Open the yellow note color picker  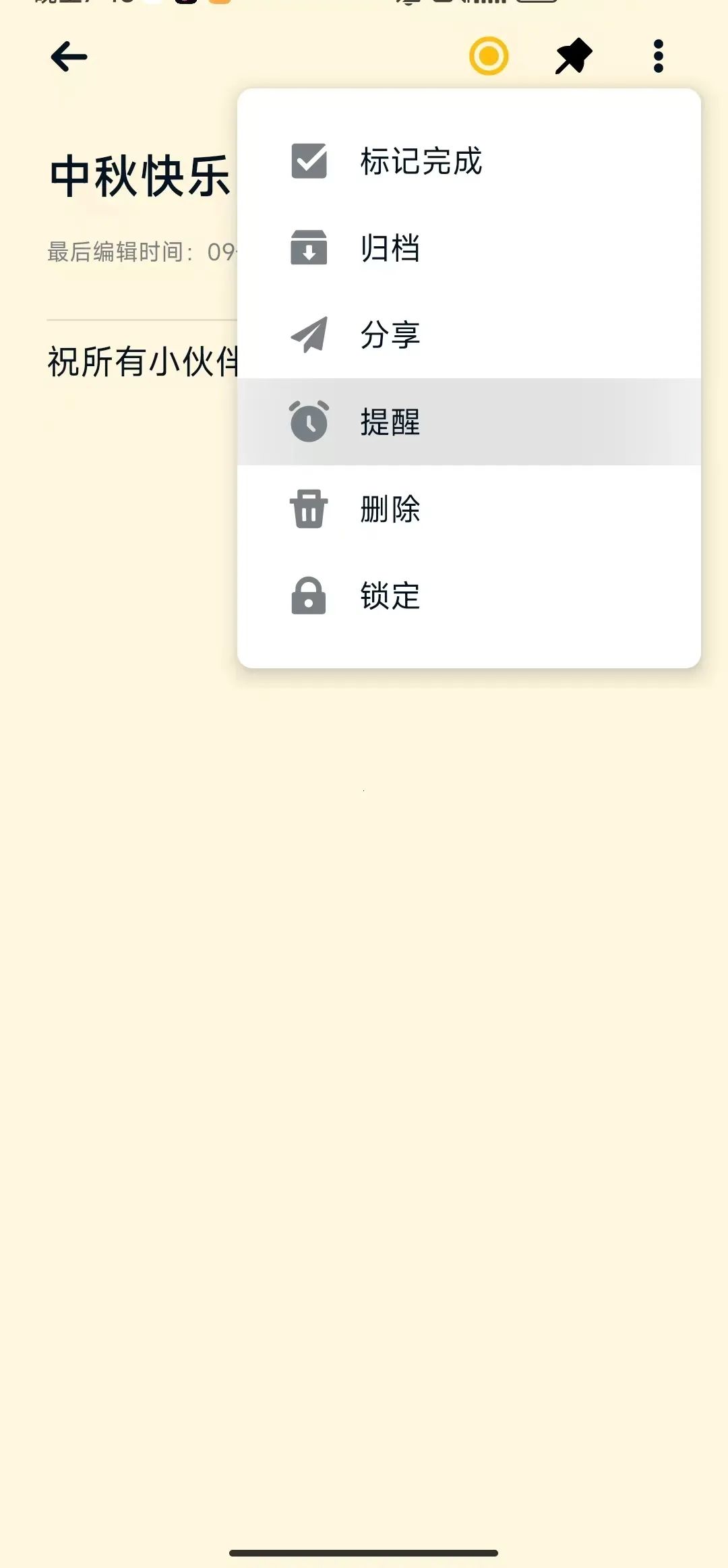coord(489,56)
